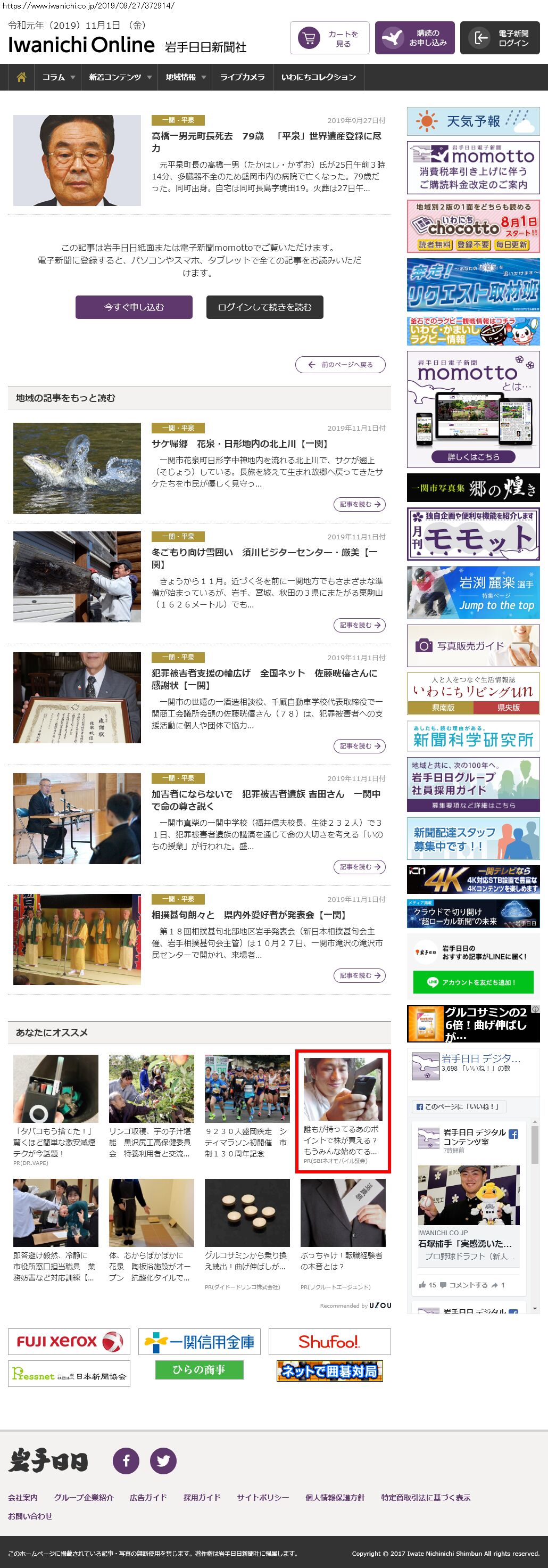This screenshot has width=548, height=1568.
Task: Open 天気予報 weather banner
Action: pos(472,121)
